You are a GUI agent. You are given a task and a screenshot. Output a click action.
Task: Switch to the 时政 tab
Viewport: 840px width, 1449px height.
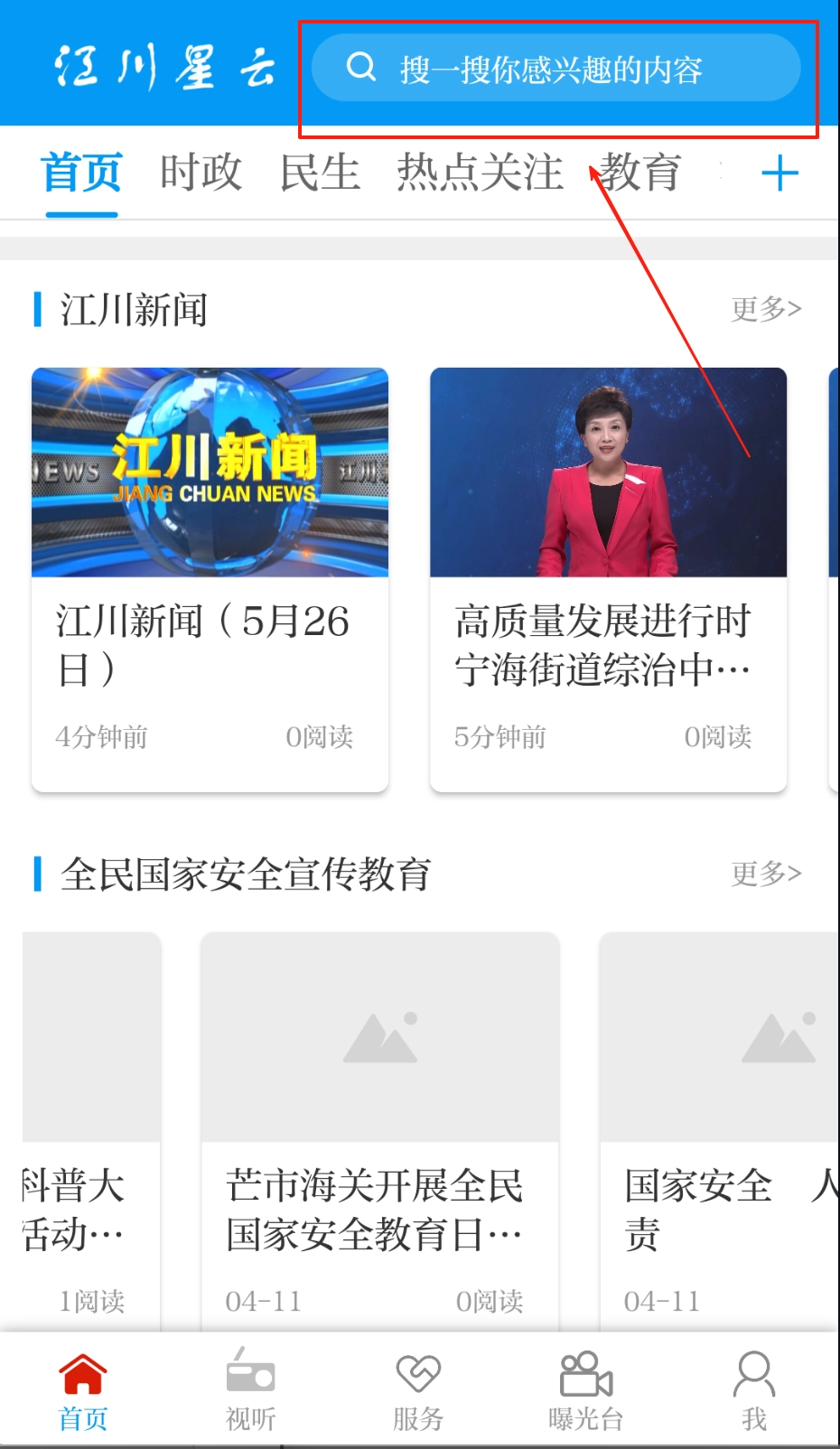[201, 173]
